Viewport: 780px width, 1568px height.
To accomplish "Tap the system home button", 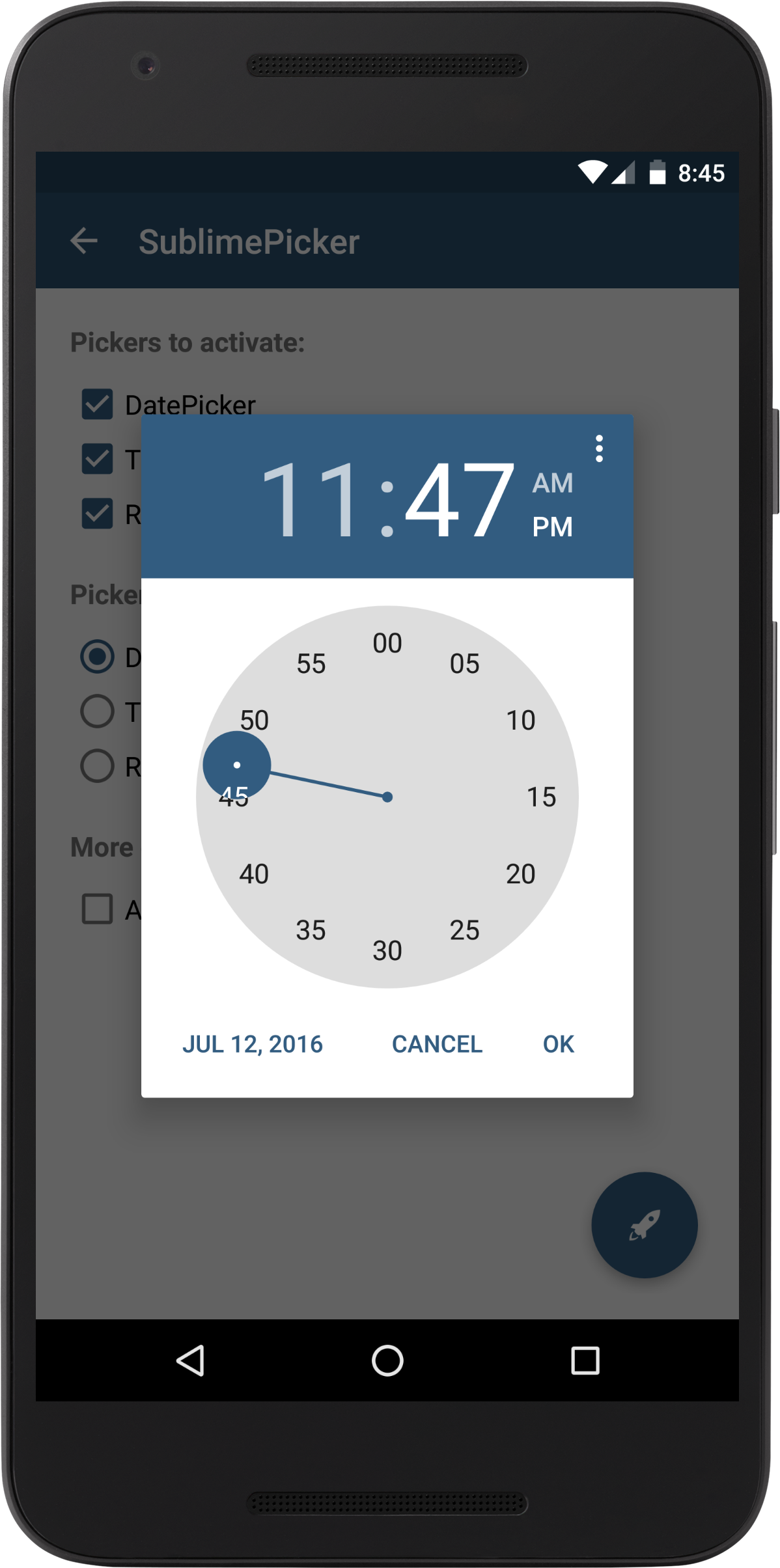I will click(387, 1360).
